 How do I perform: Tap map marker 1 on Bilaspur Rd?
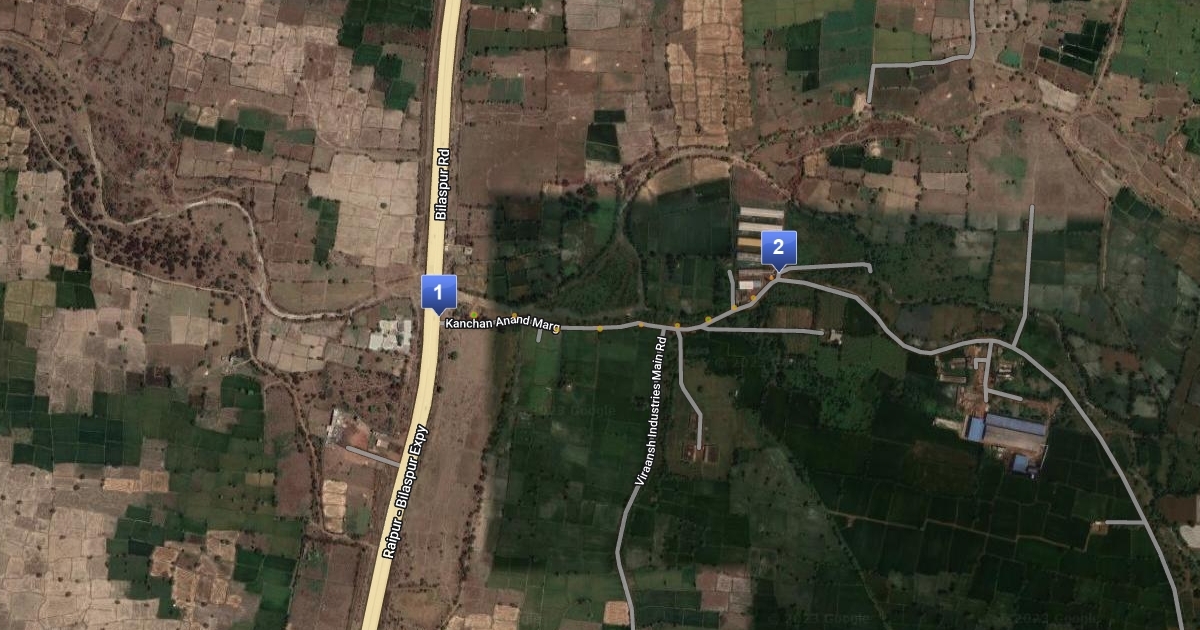click(439, 293)
